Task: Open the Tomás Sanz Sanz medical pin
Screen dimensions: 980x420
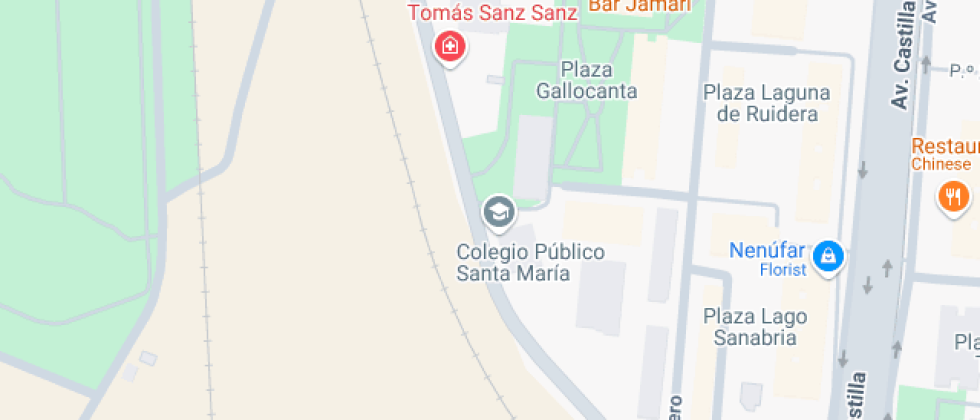Action: [x=451, y=46]
